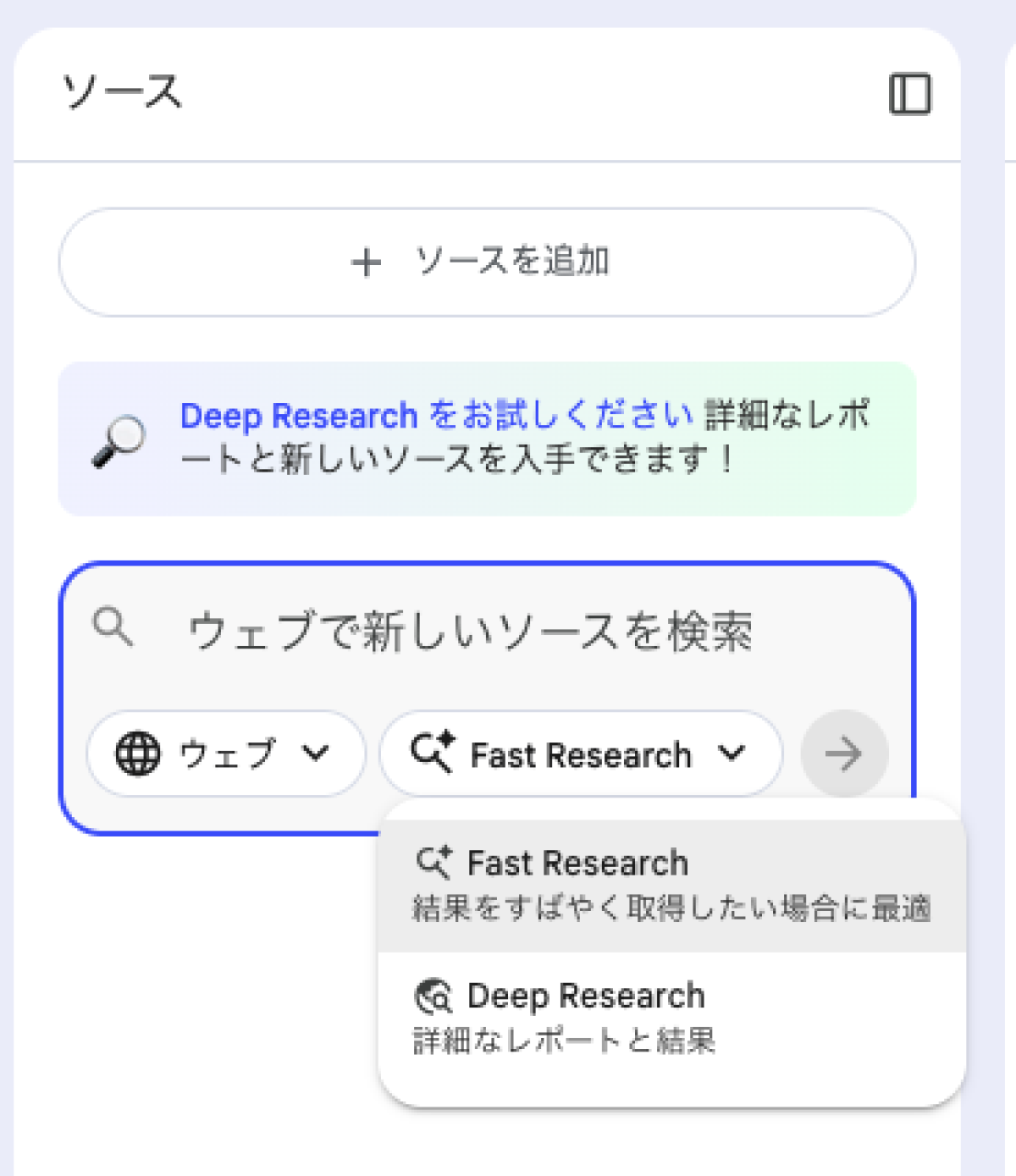Open the Deep Research をお試しください link
This screenshot has width=1016, height=1176.
(436, 417)
